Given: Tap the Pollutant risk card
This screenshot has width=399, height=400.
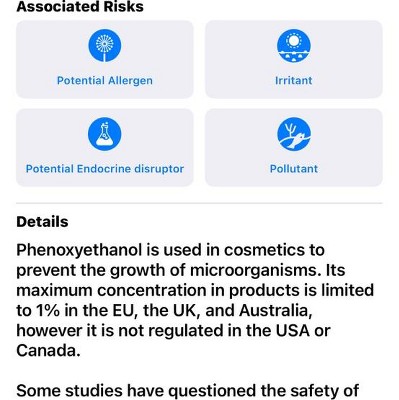Looking at the screenshot, I should [x=294, y=147].
